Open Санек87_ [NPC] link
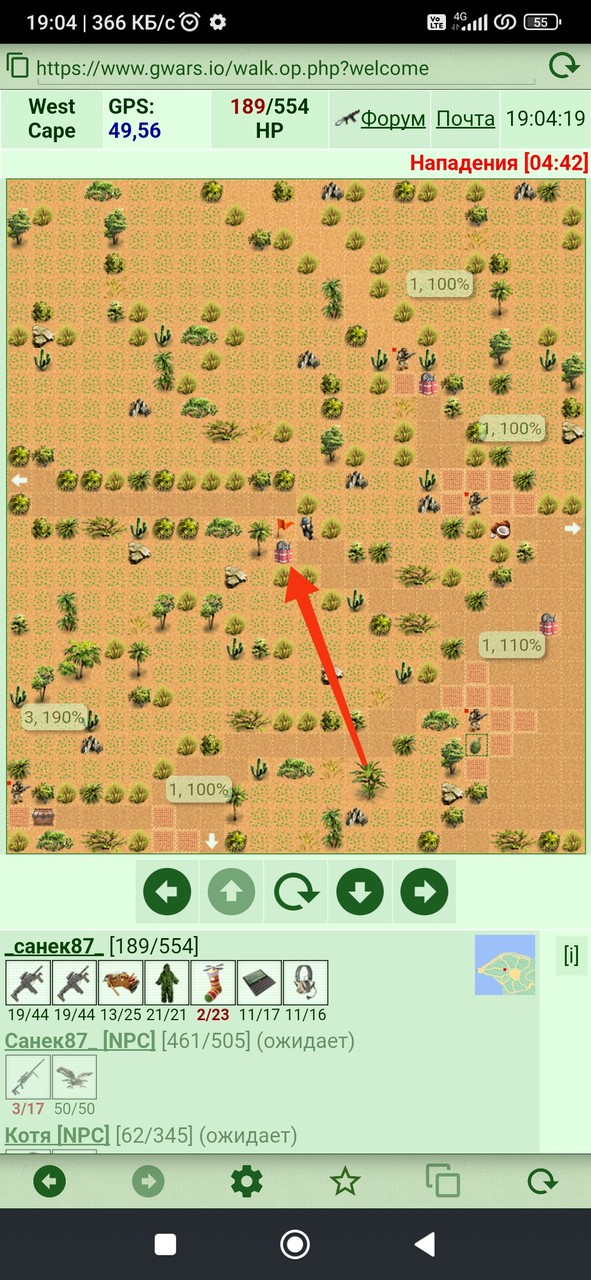Screen dimensions: 591x1280 (80, 1041)
